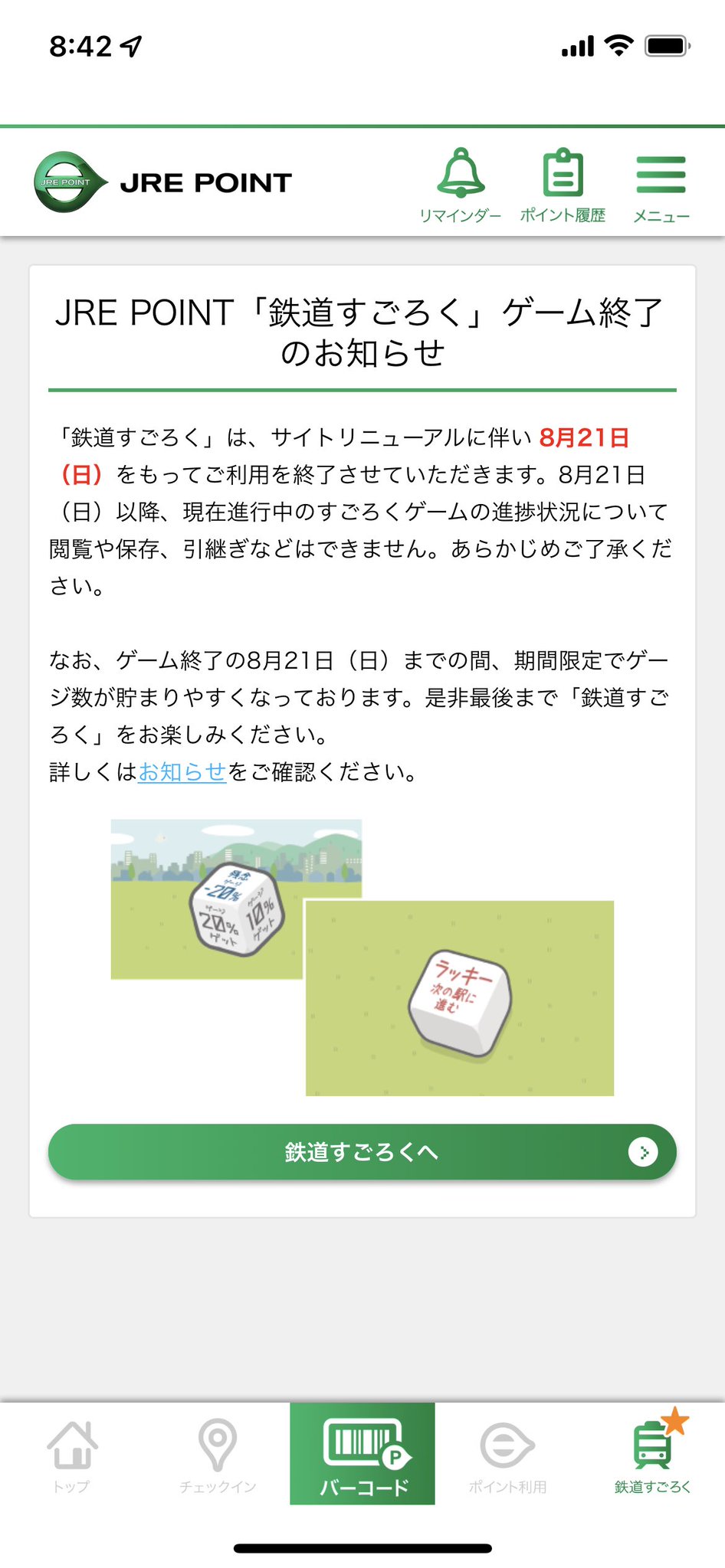Select the 鉄道すごろく bottom tab
The image size is (725, 1568).
(x=653, y=1455)
